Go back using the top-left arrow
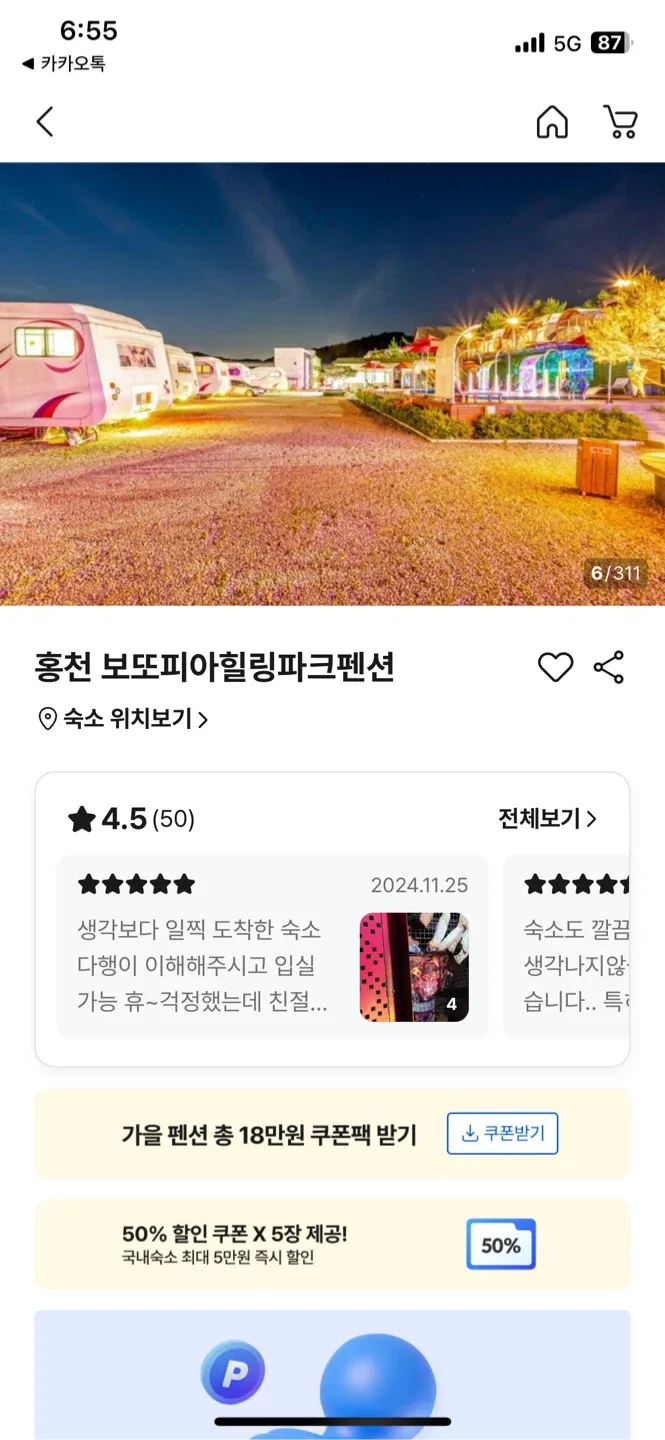The height and width of the screenshot is (1440, 665). pos(45,122)
